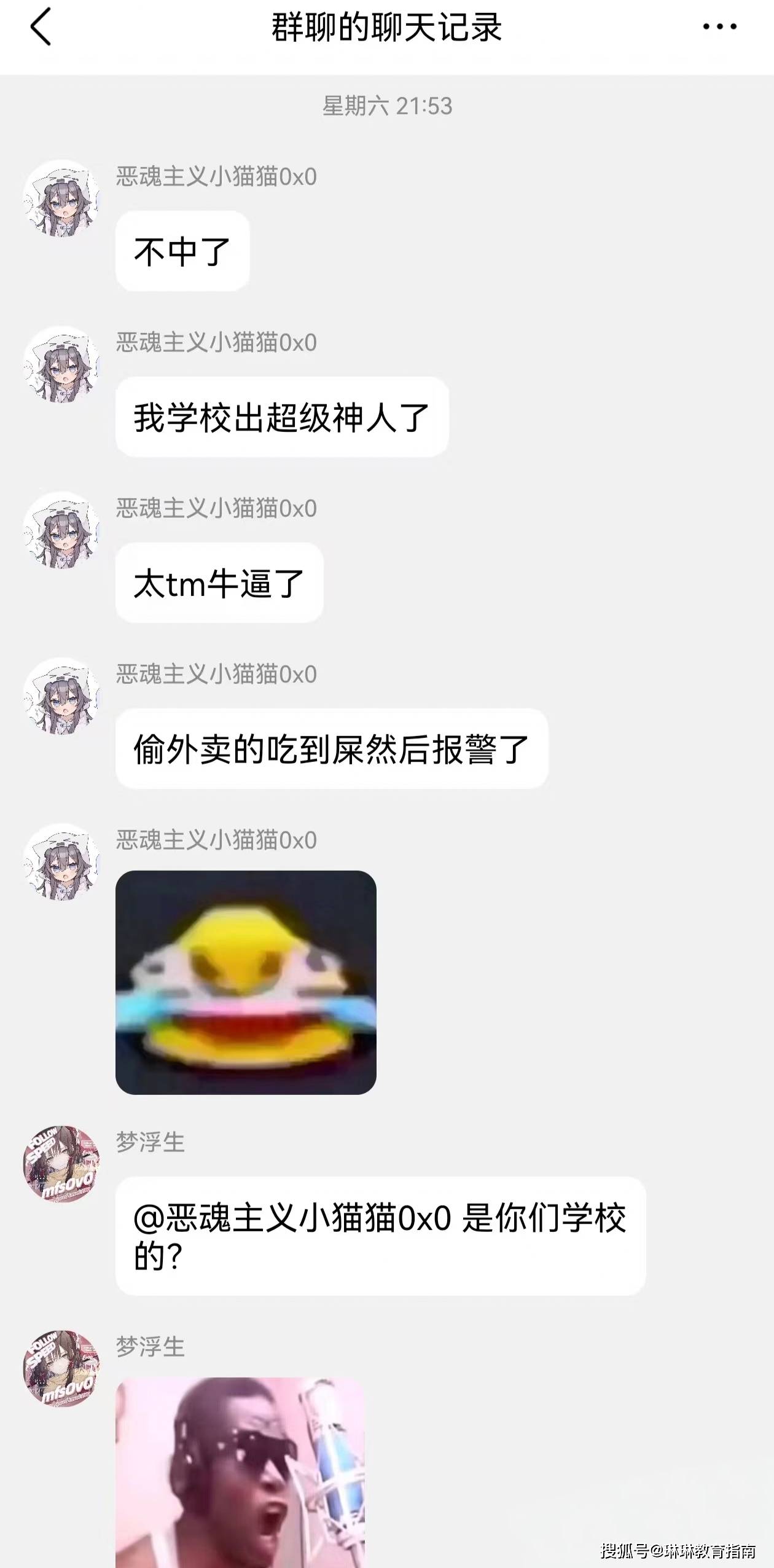Open the crying laughing emoji sticker image
774x1568 pixels.
coord(246,982)
